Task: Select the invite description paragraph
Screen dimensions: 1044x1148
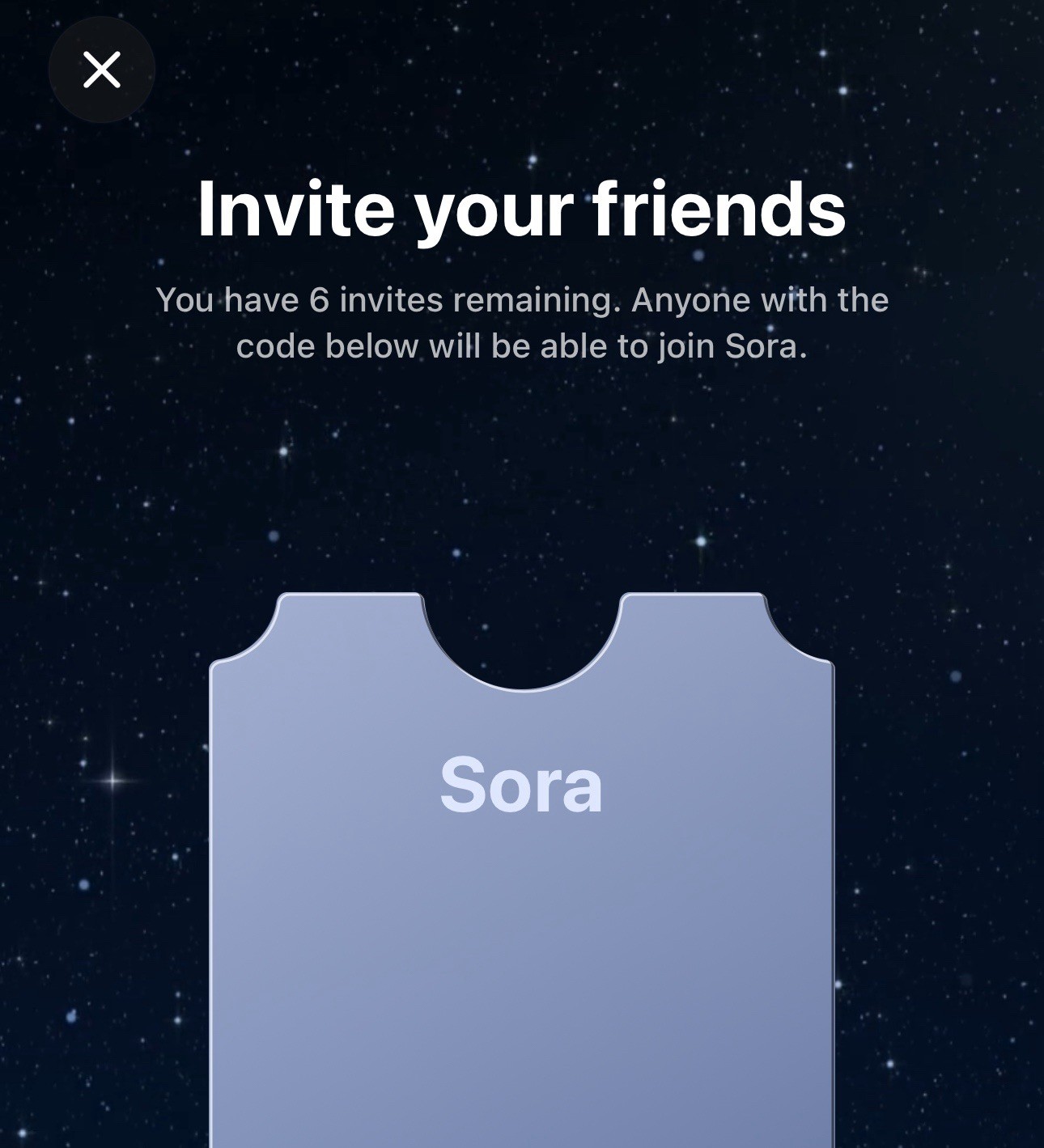Action: [x=522, y=322]
